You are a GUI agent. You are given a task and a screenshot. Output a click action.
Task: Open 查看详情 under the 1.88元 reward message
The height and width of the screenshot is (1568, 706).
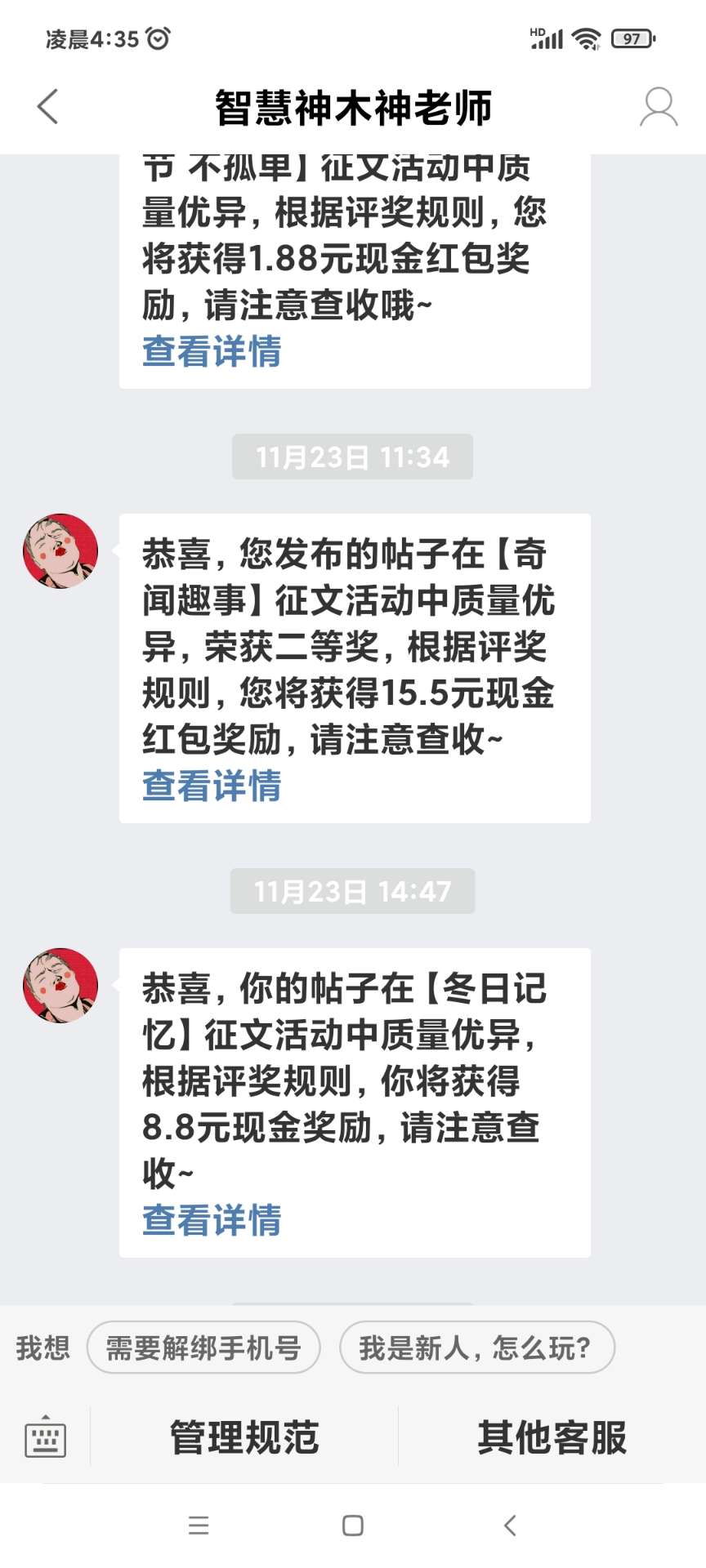212,352
